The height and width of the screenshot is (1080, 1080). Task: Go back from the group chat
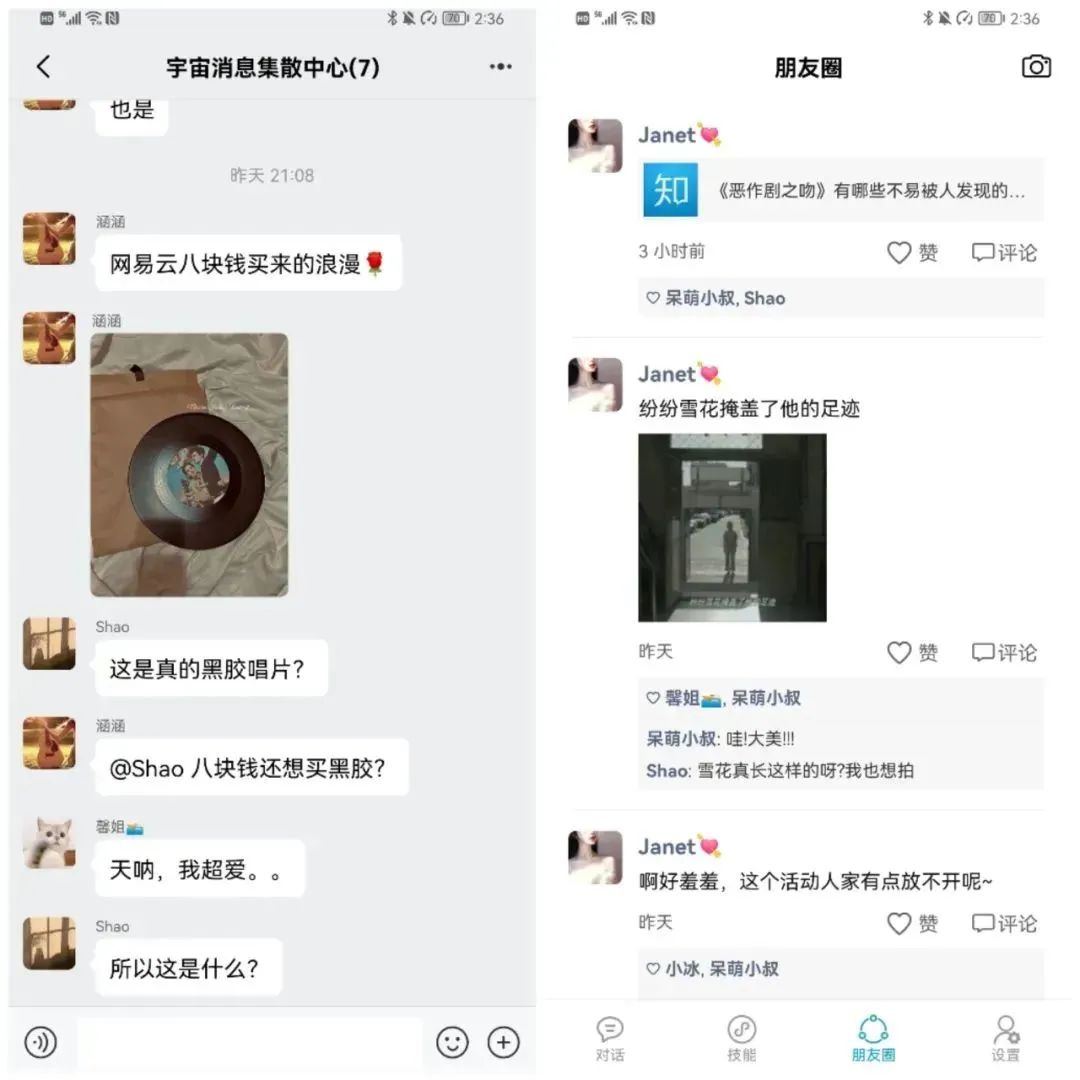(43, 67)
